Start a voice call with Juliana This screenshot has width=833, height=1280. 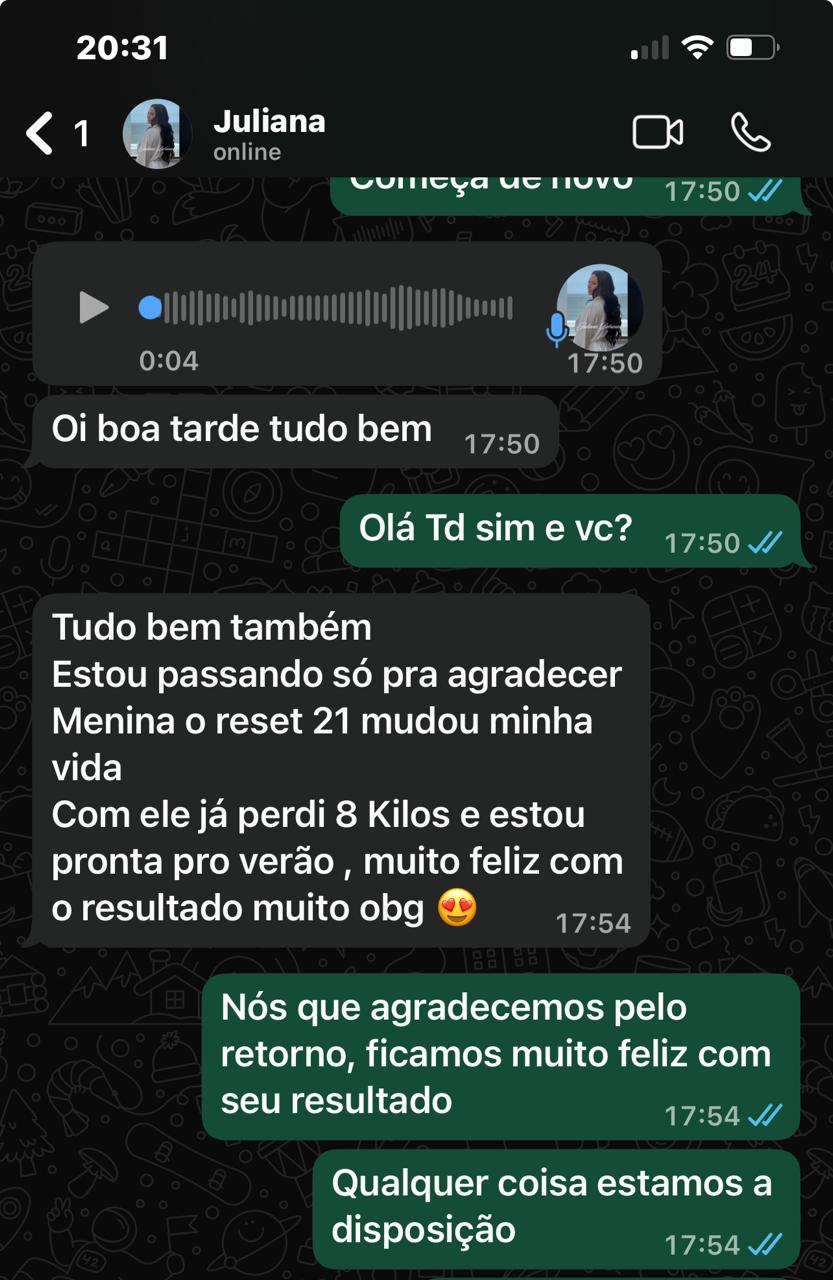pyautogui.click(x=750, y=132)
